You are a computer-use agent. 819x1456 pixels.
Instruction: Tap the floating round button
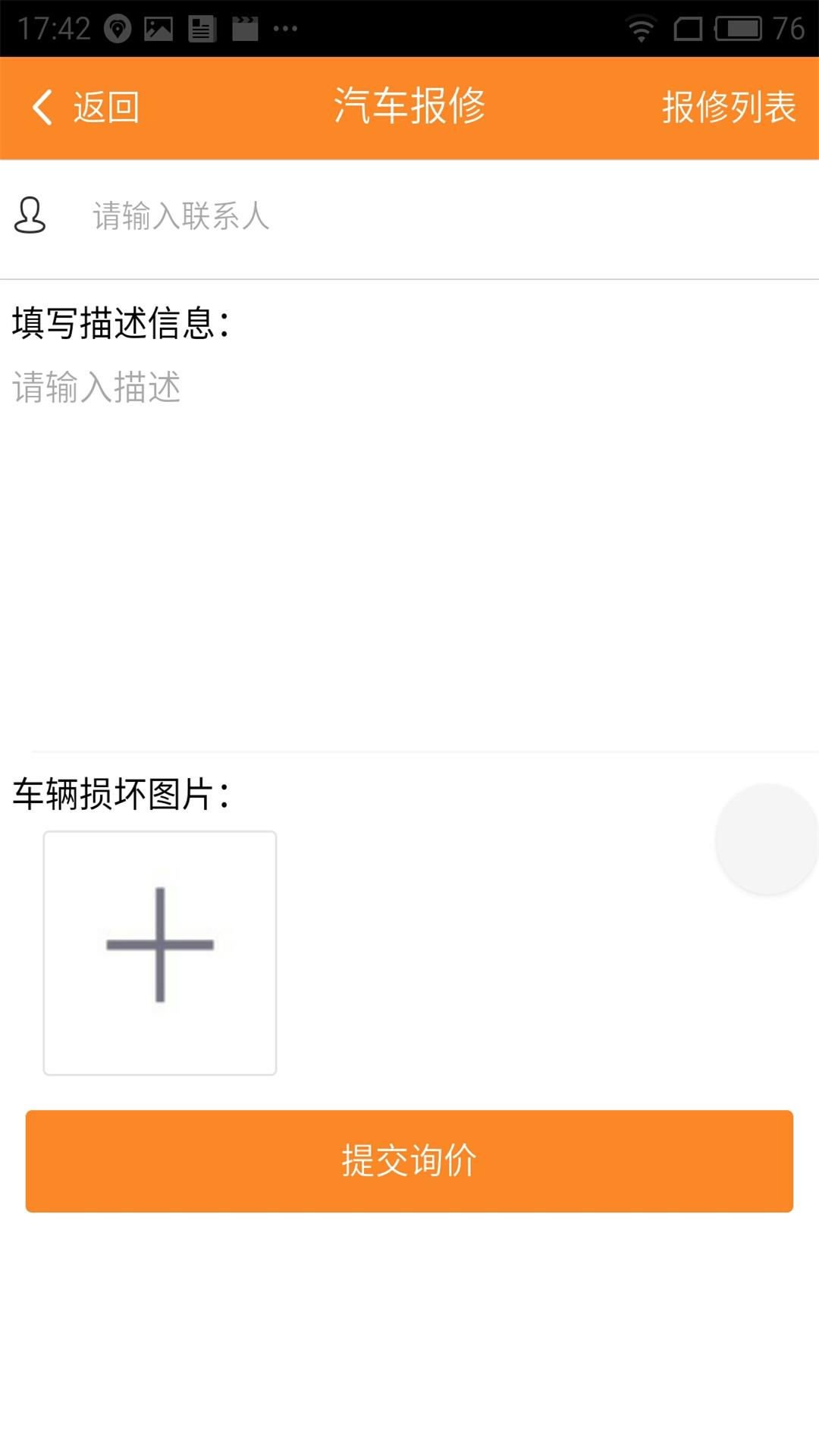click(767, 839)
